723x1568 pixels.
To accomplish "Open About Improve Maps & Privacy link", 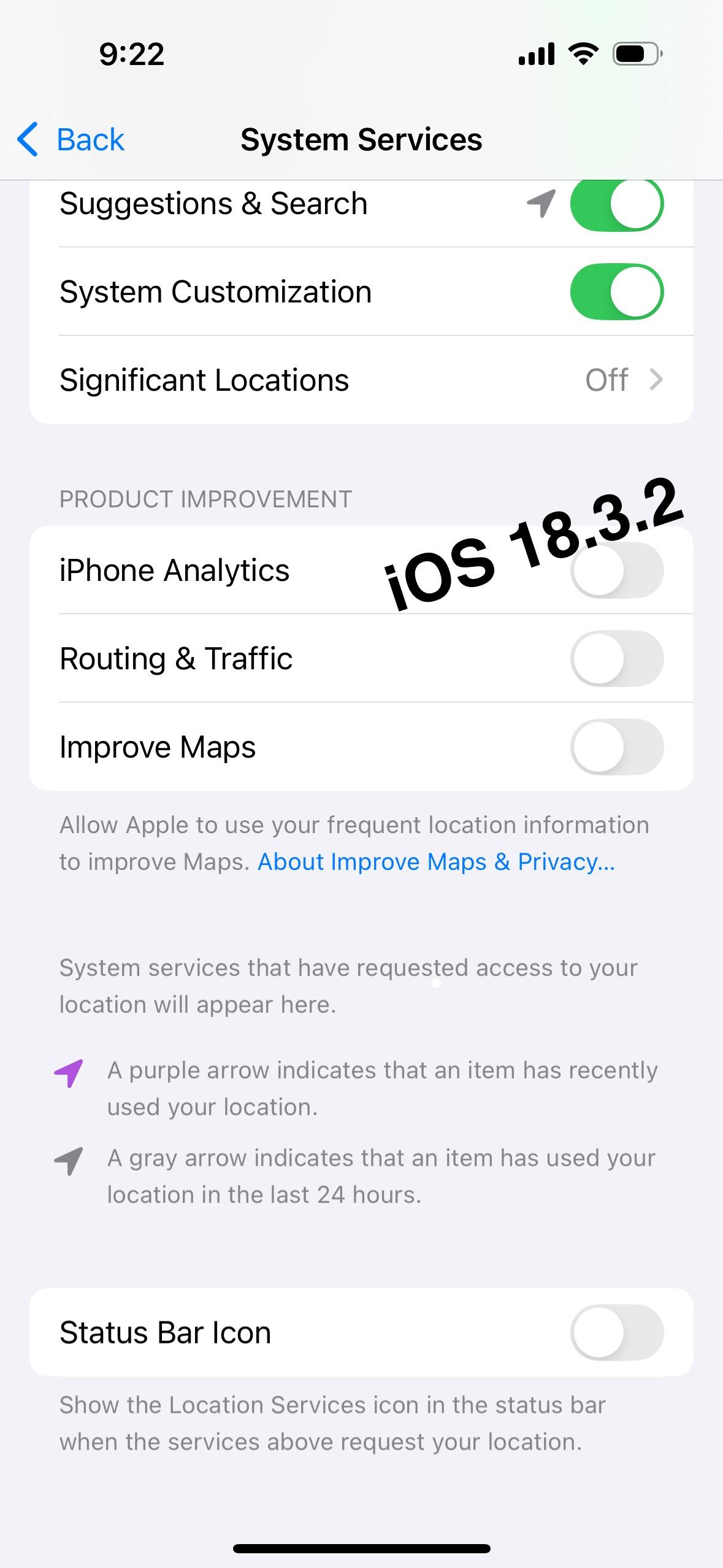I will pos(435,862).
